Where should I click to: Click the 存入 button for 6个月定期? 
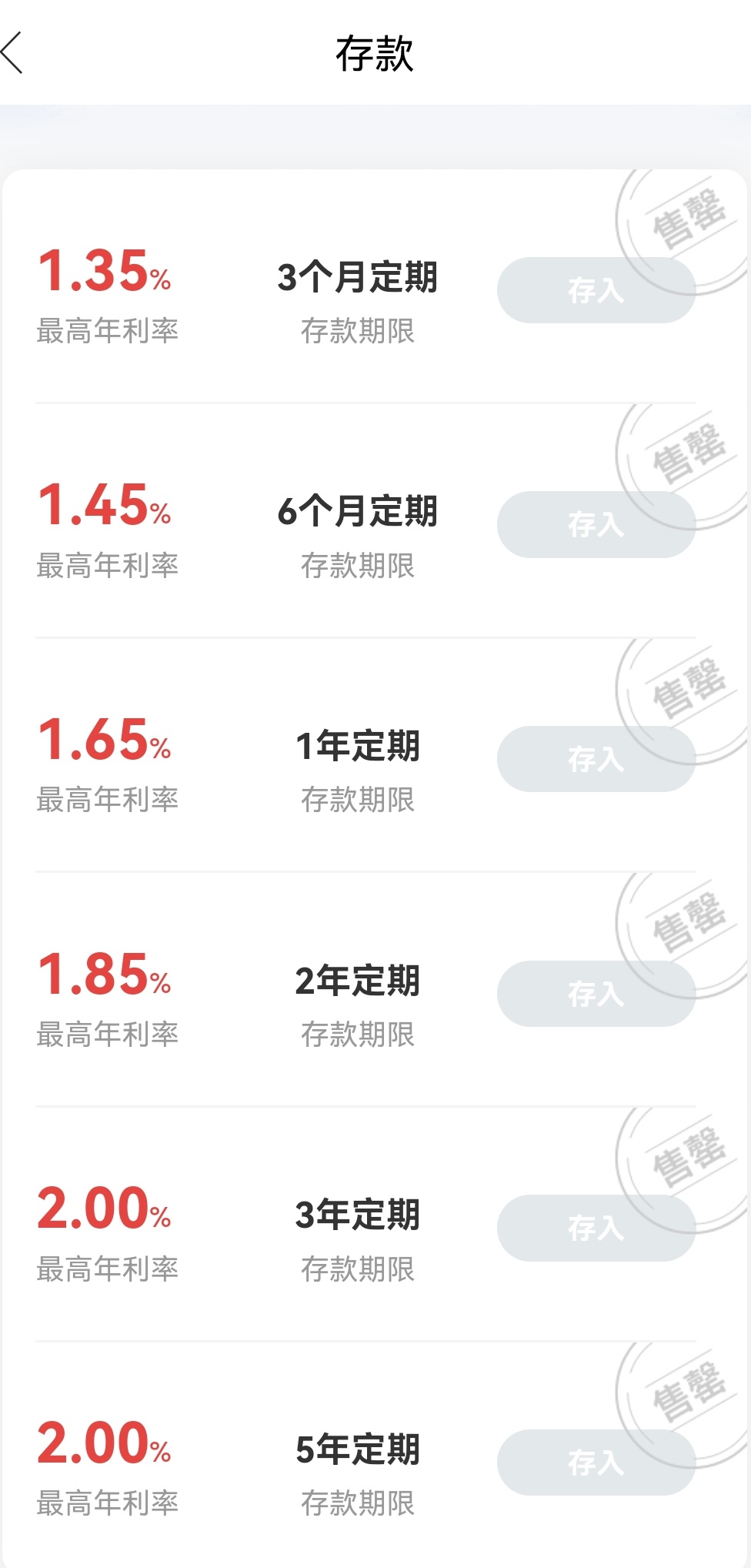tap(596, 525)
